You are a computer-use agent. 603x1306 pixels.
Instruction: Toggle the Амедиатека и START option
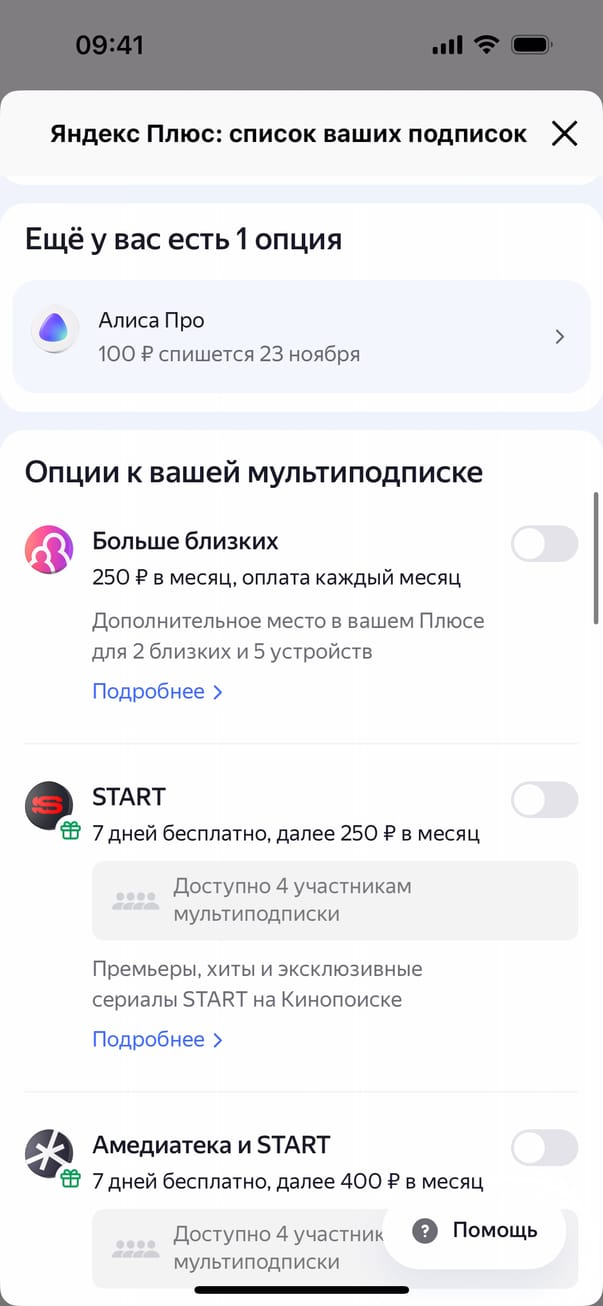click(544, 1148)
